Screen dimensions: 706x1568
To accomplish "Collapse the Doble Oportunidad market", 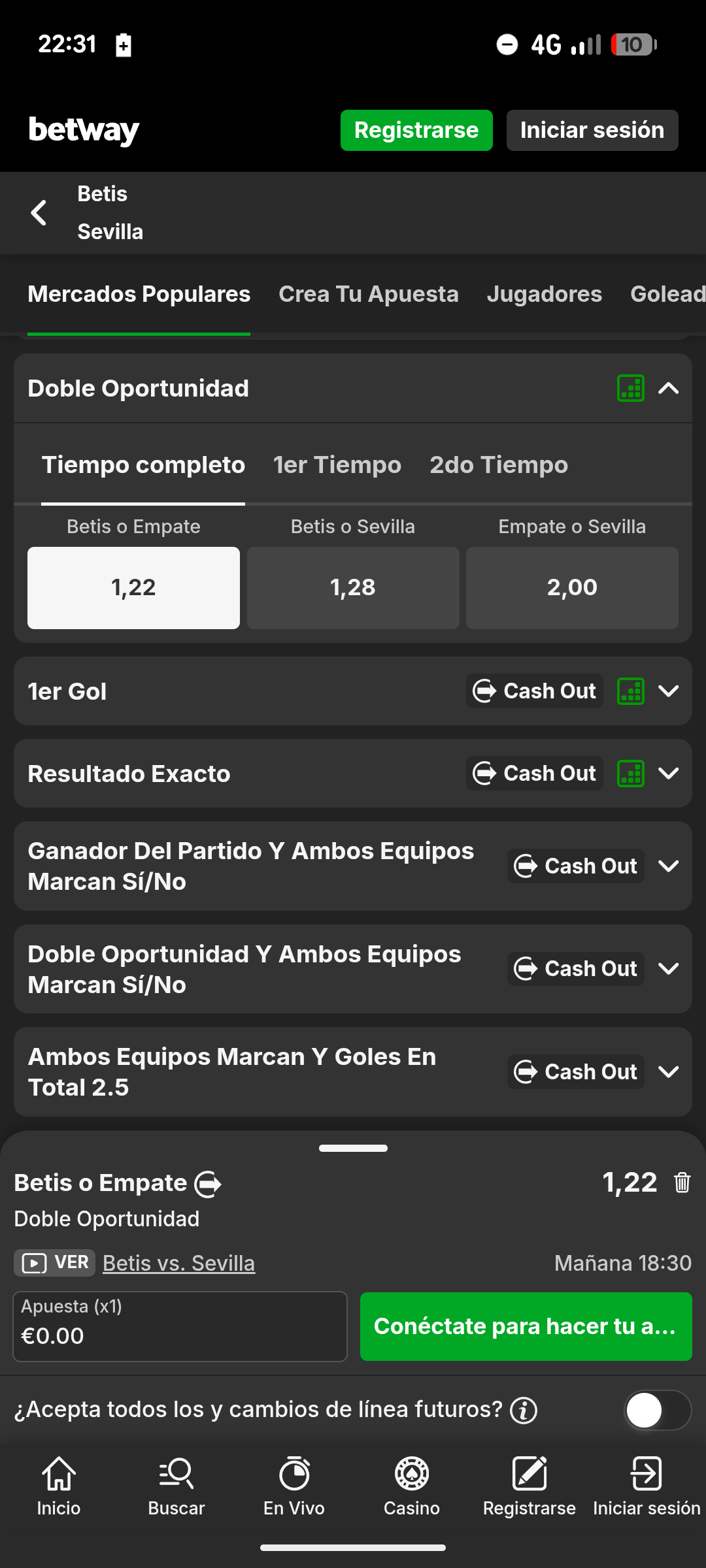I will 668,388.
